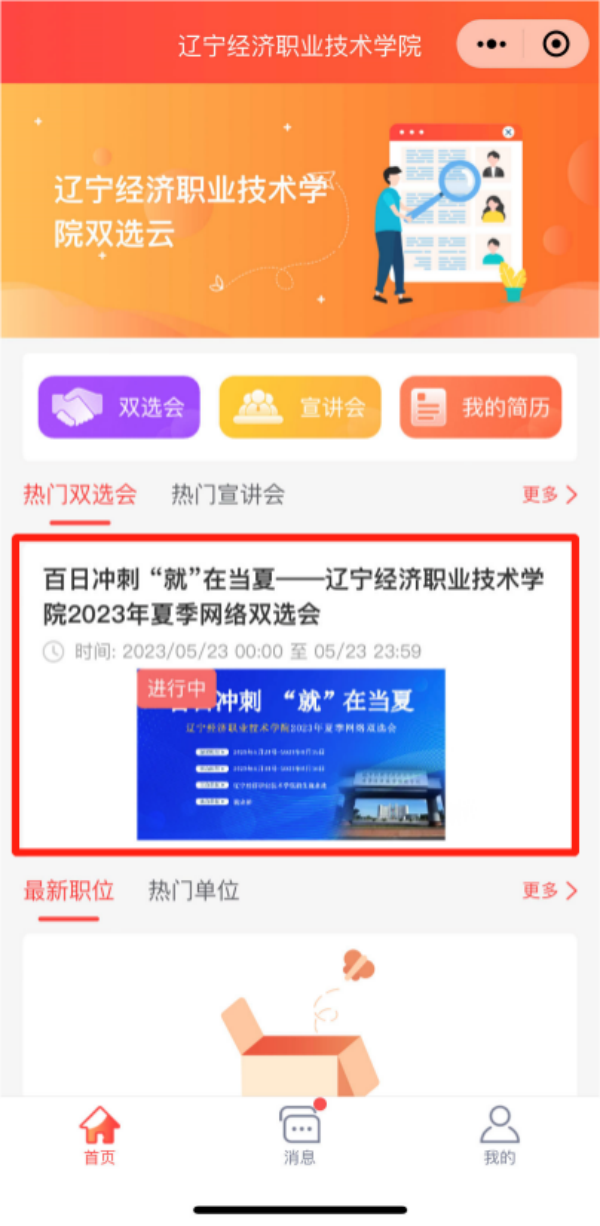The width and height of the screenshot is (600, 1226).
Task: Open 我的简历
Action: (x=481, y=407)
